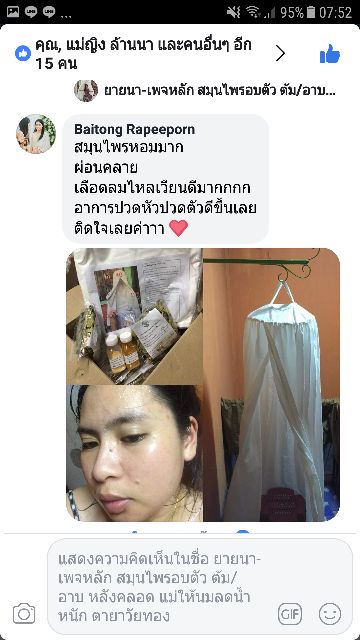Attach a photo with the camera icon
The width and height of the screenshot is (360, 640).
(24, 613)
